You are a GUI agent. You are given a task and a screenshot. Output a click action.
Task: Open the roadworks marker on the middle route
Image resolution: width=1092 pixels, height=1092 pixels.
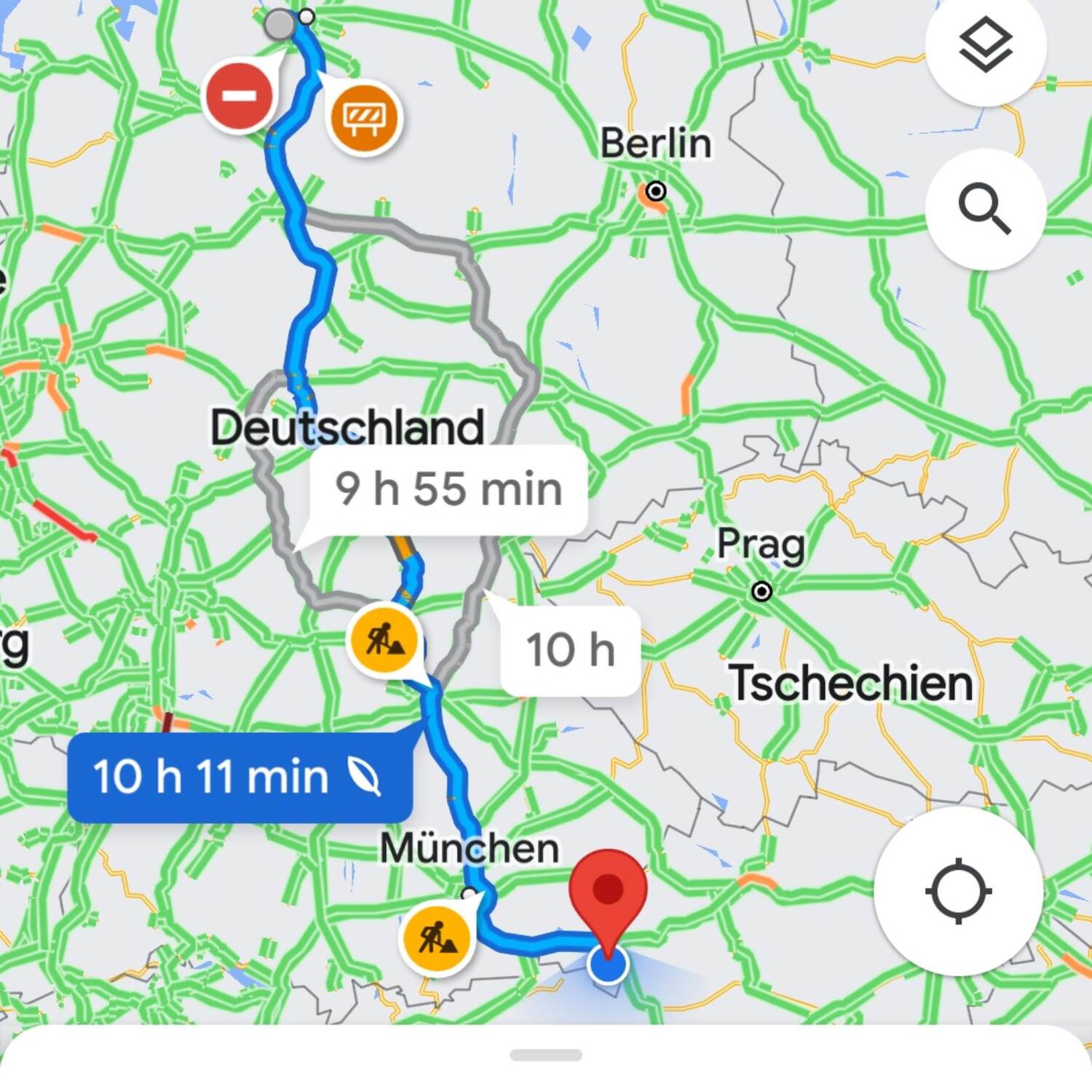point(384,640)
